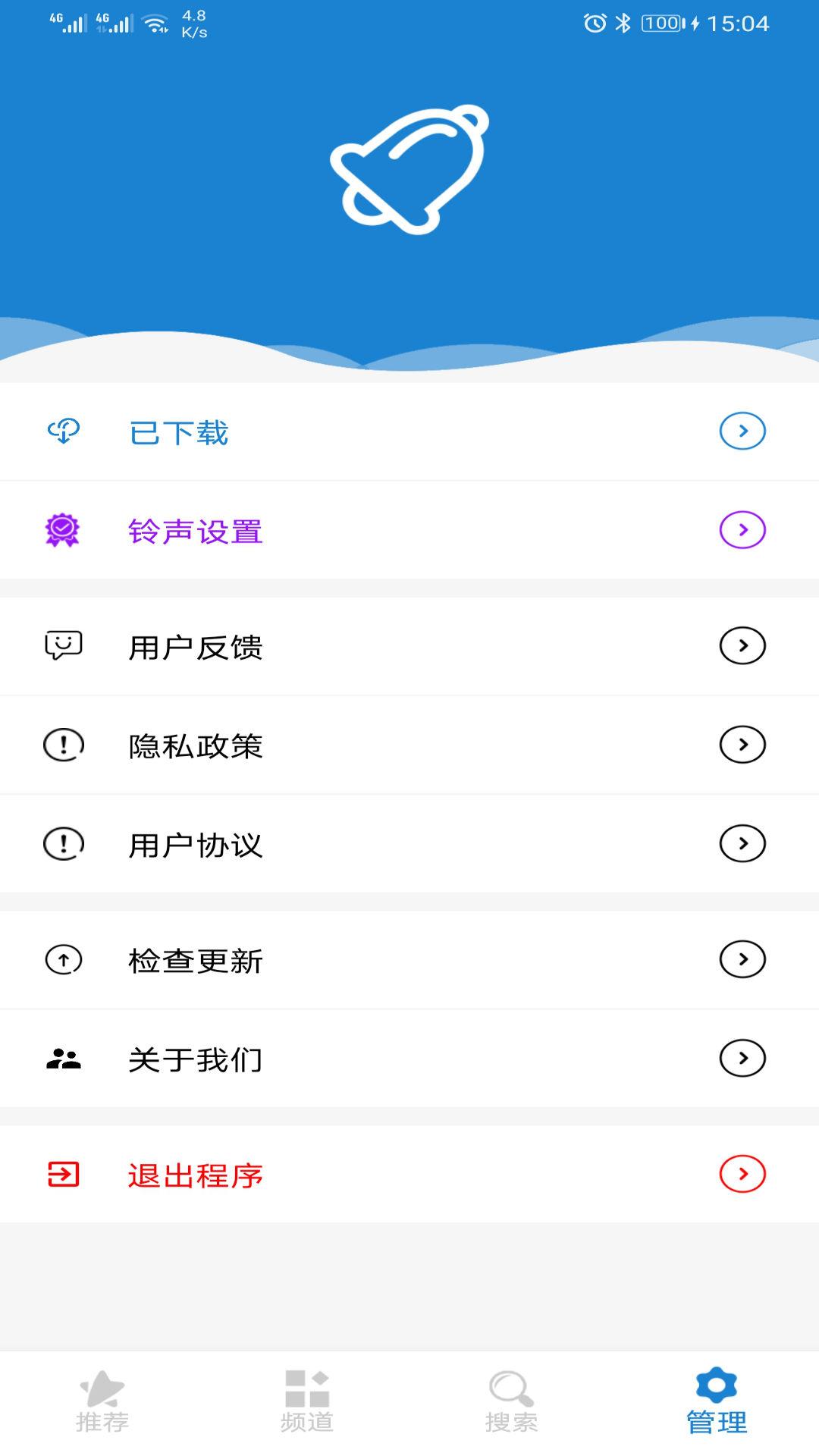Click the speech bubble icon beside 用户反馈

(x=64, y=647)
